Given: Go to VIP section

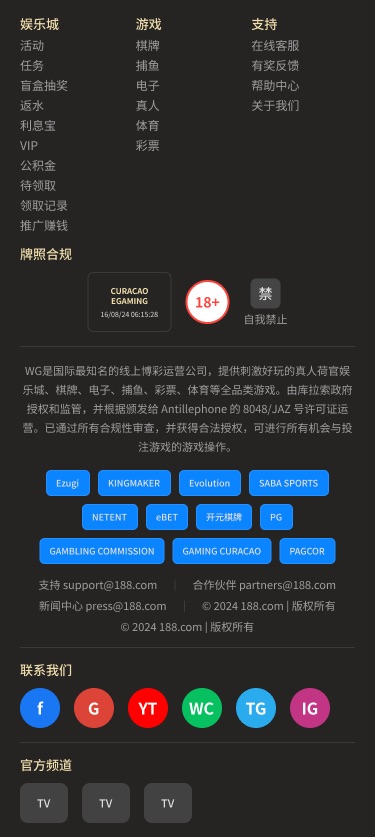Looking at the screenshot, I should (x=29, y=146).
